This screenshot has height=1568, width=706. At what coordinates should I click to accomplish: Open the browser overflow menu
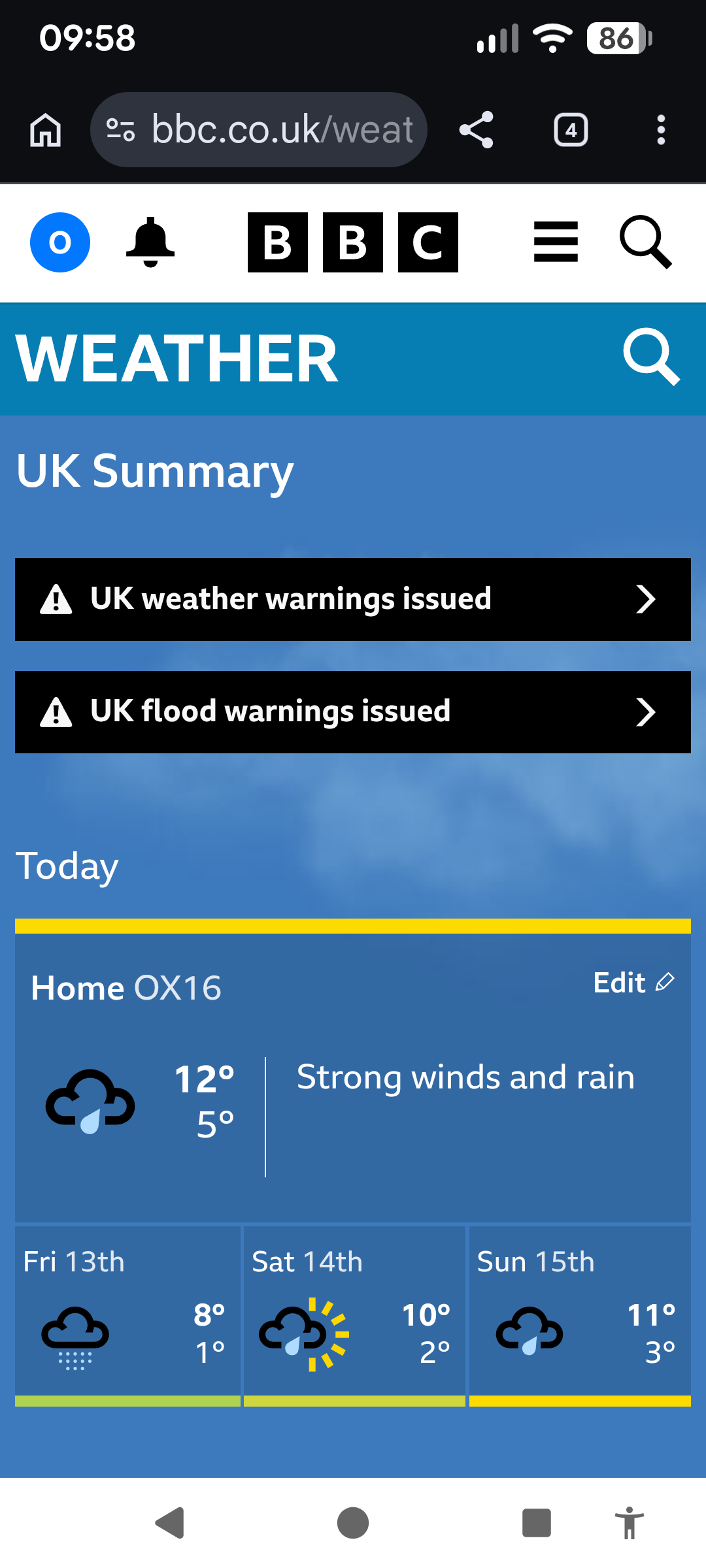pos(661,130)
